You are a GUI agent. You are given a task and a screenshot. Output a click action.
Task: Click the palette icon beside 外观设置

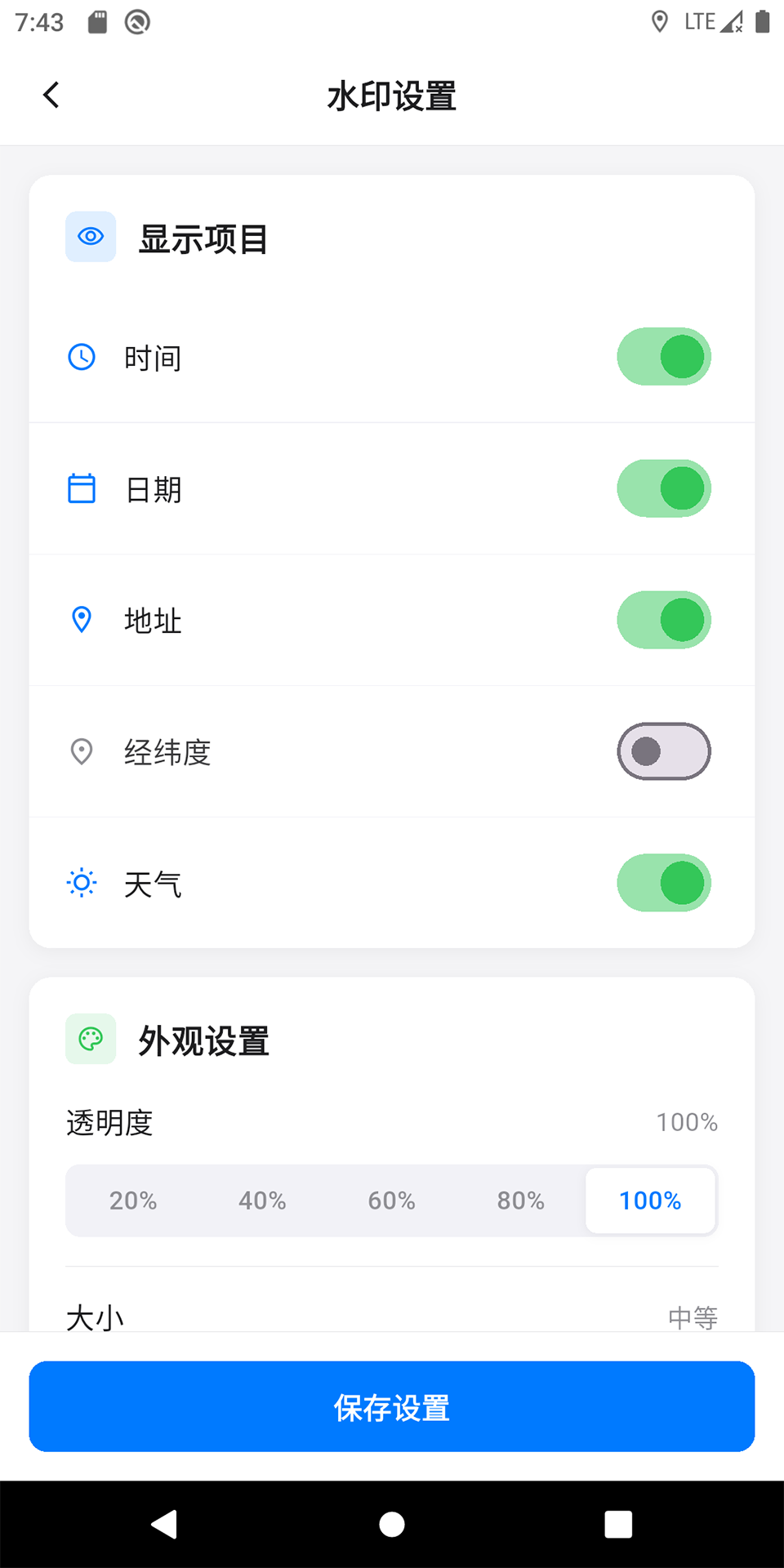[x=90, y=1039]
